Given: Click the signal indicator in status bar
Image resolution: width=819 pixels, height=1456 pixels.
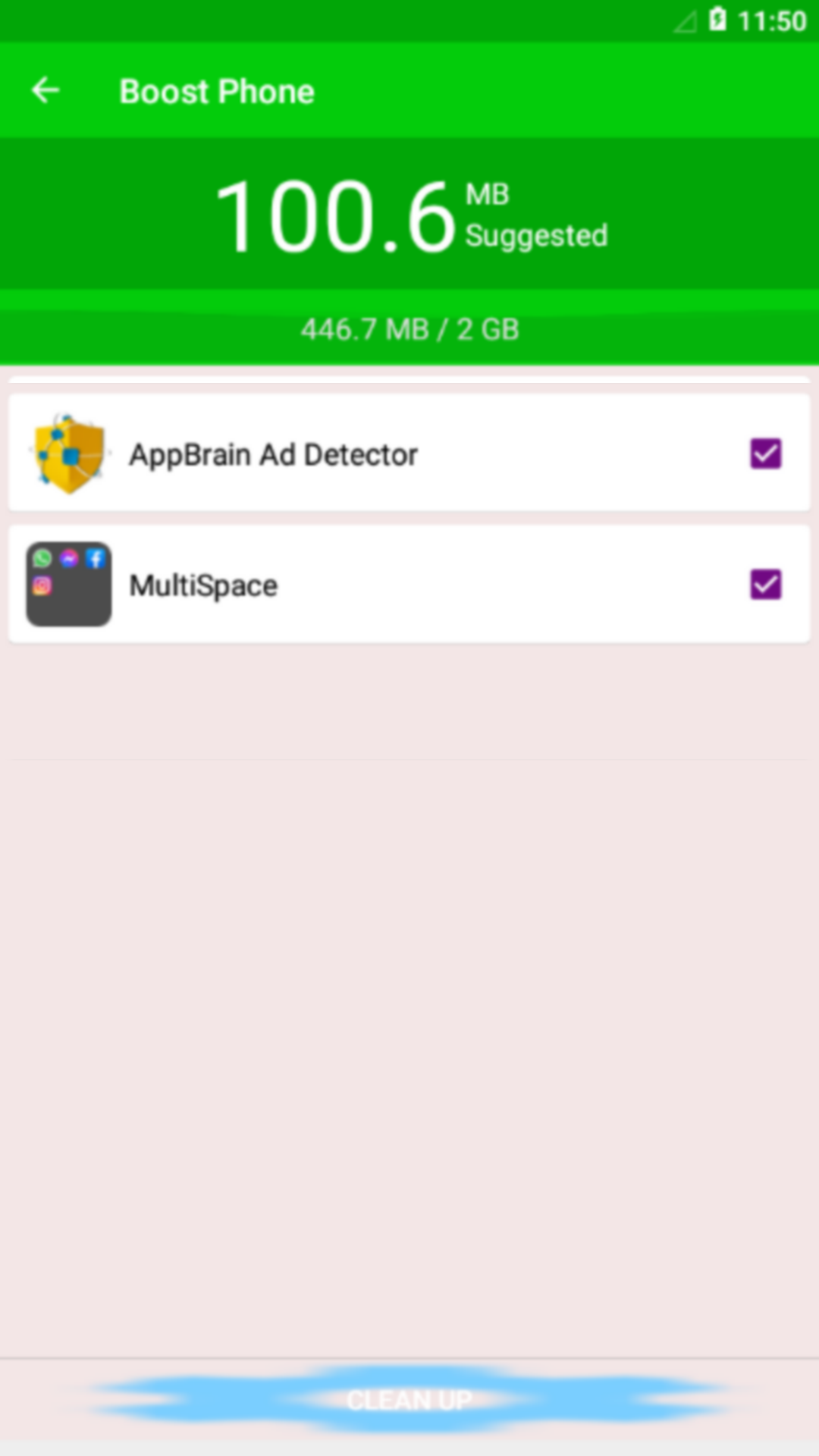Looking at the screenshot, I should click(683, 23).
